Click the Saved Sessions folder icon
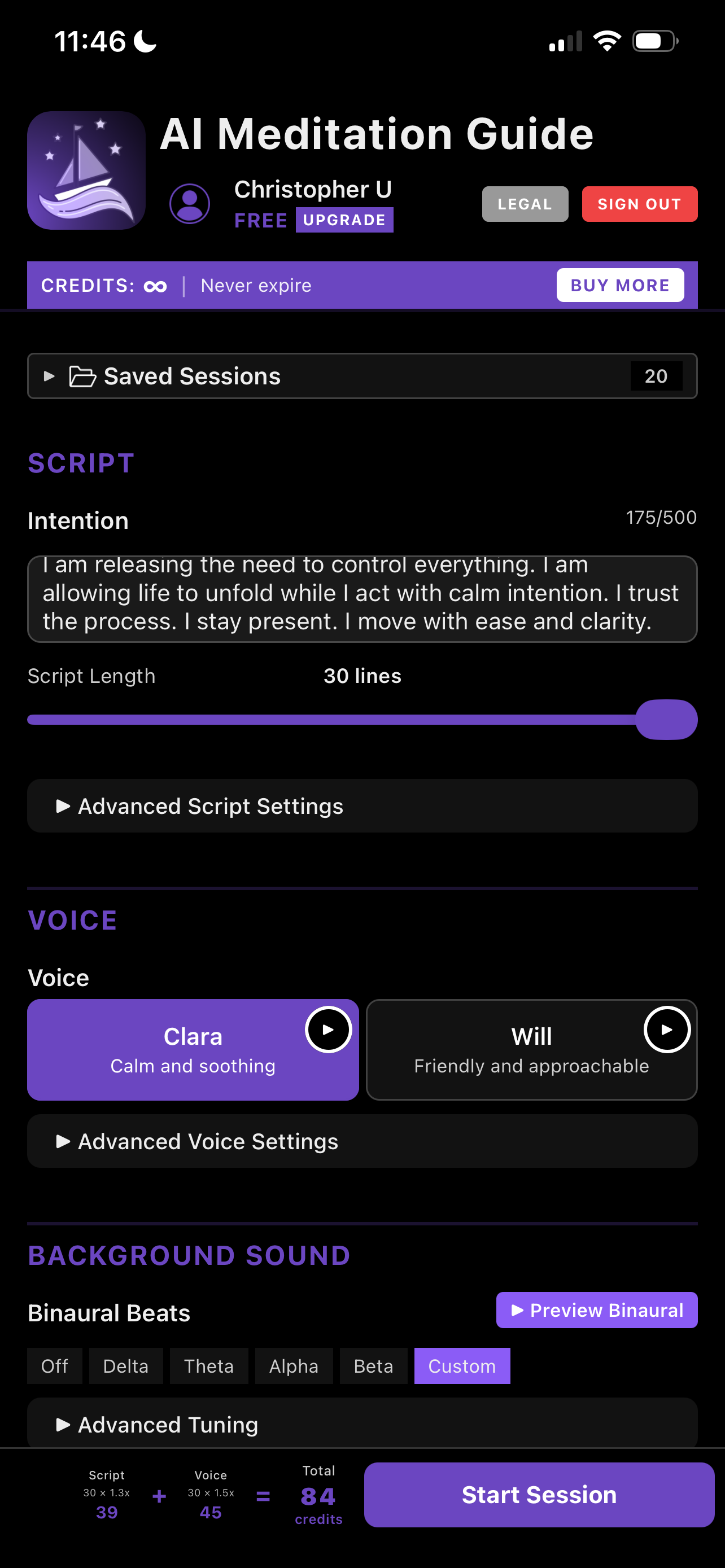The image size is (725, 1568). pos(82,375)
